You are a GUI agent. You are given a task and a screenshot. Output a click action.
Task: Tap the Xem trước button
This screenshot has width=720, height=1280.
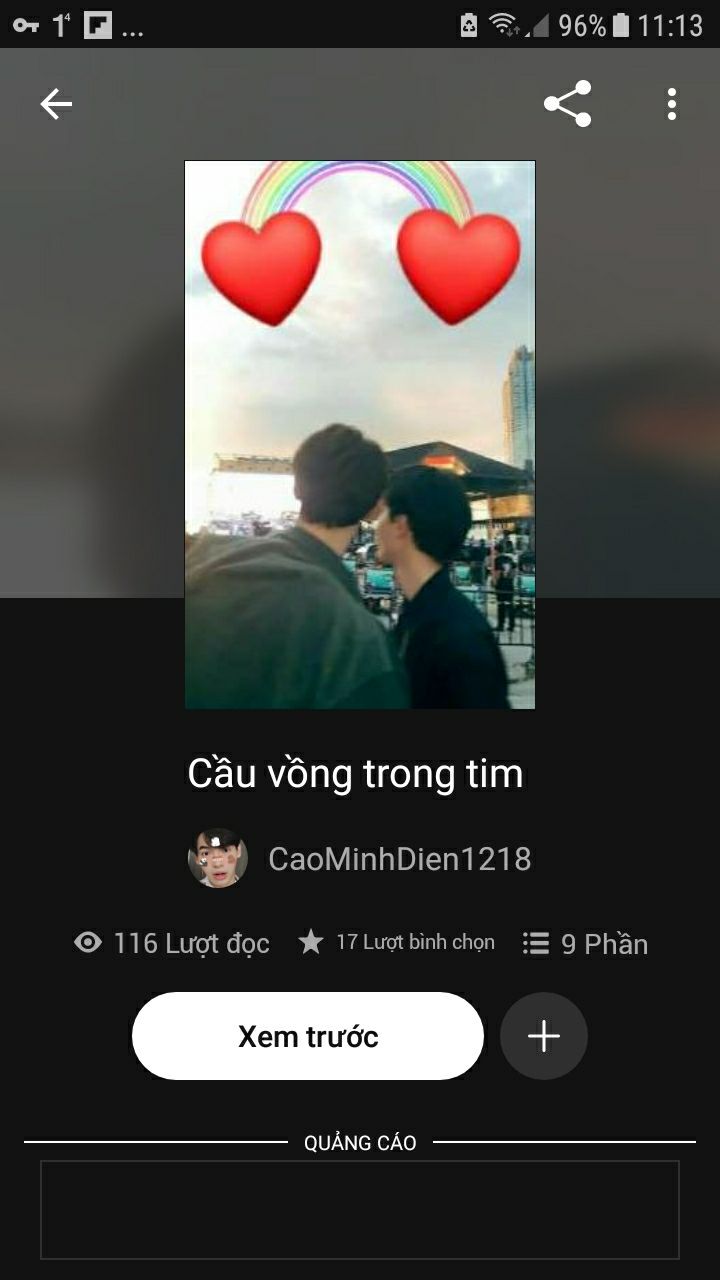point(308,1036)
